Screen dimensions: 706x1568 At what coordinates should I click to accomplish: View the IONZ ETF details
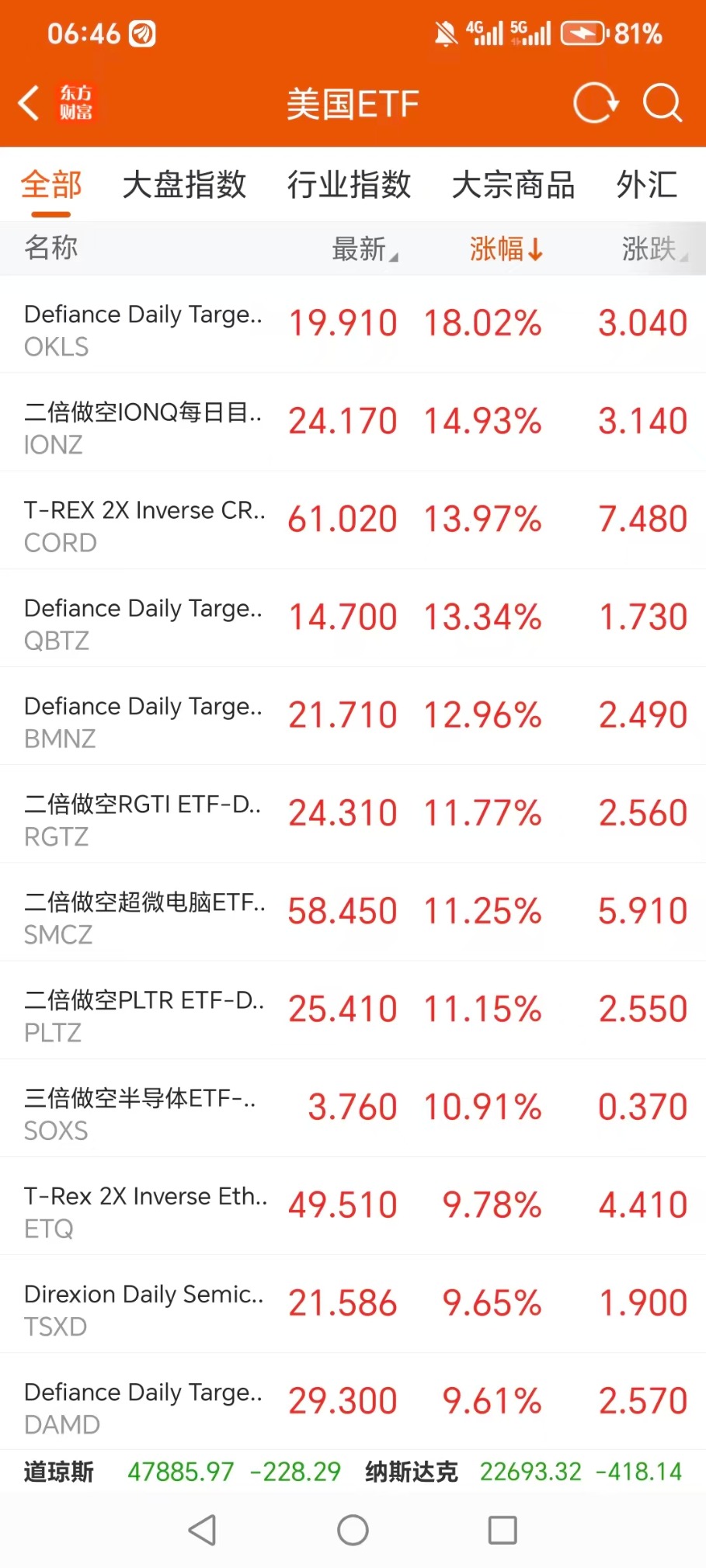[353, 422]
